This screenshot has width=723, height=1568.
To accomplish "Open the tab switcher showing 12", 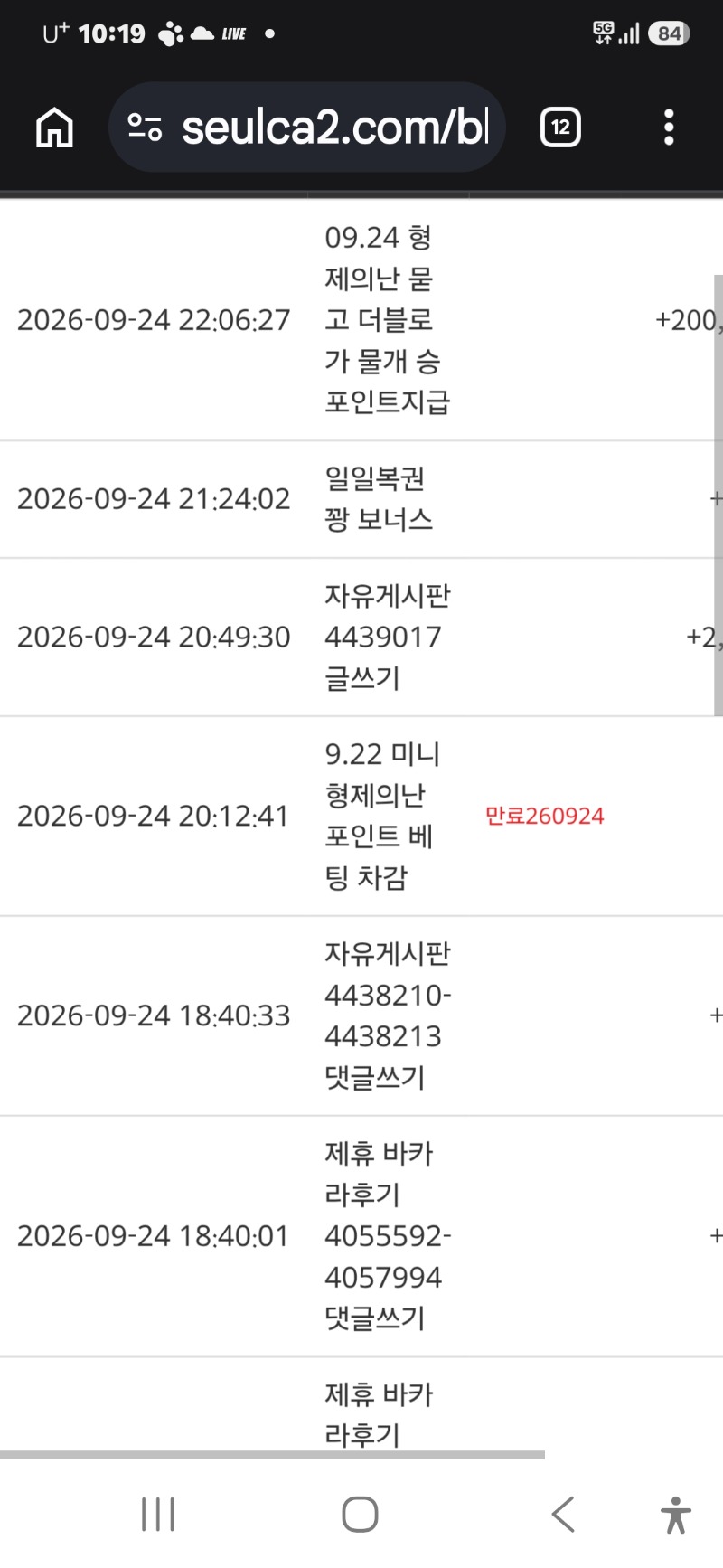I will 560,127.
